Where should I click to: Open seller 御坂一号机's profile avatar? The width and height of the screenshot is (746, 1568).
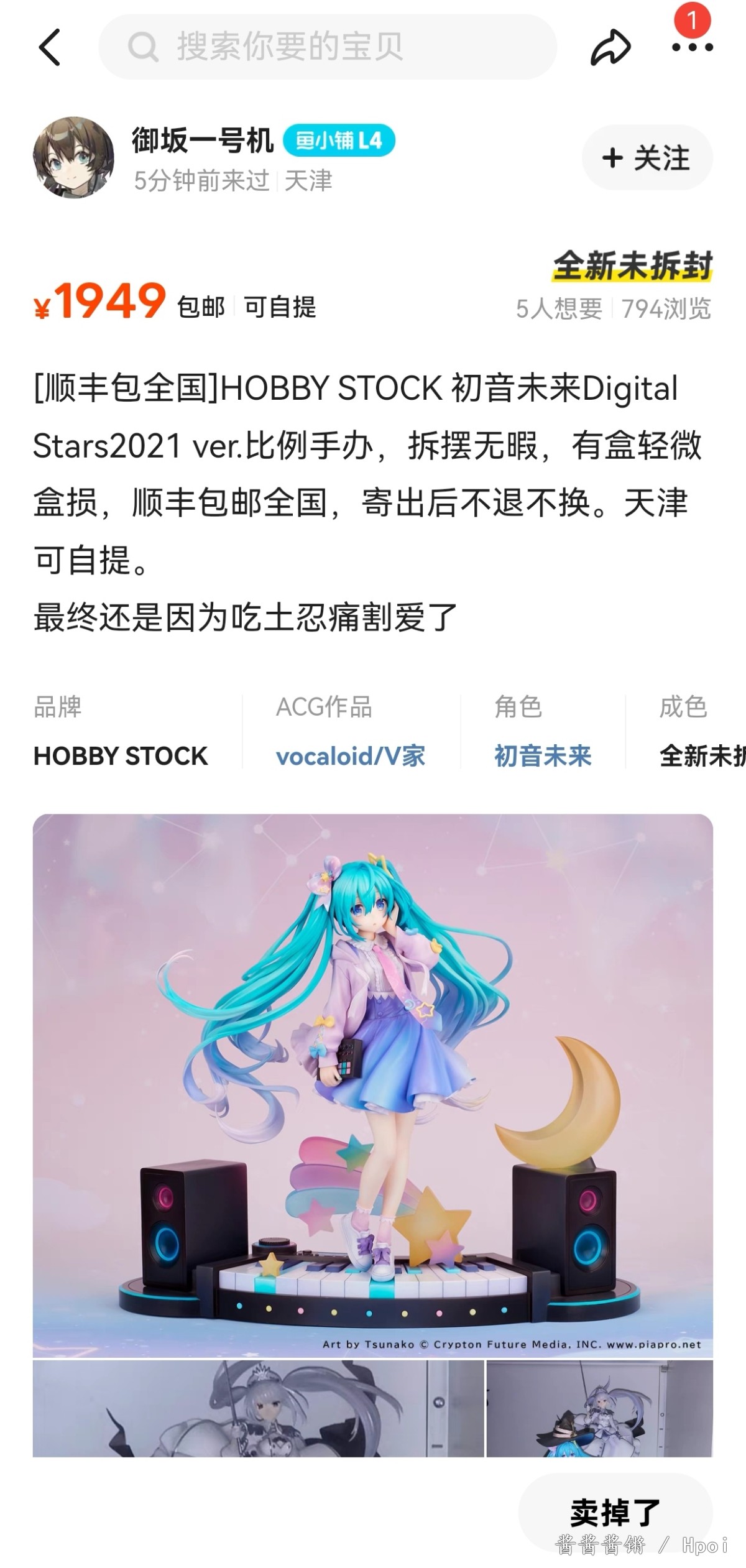(x=73, y=158)
